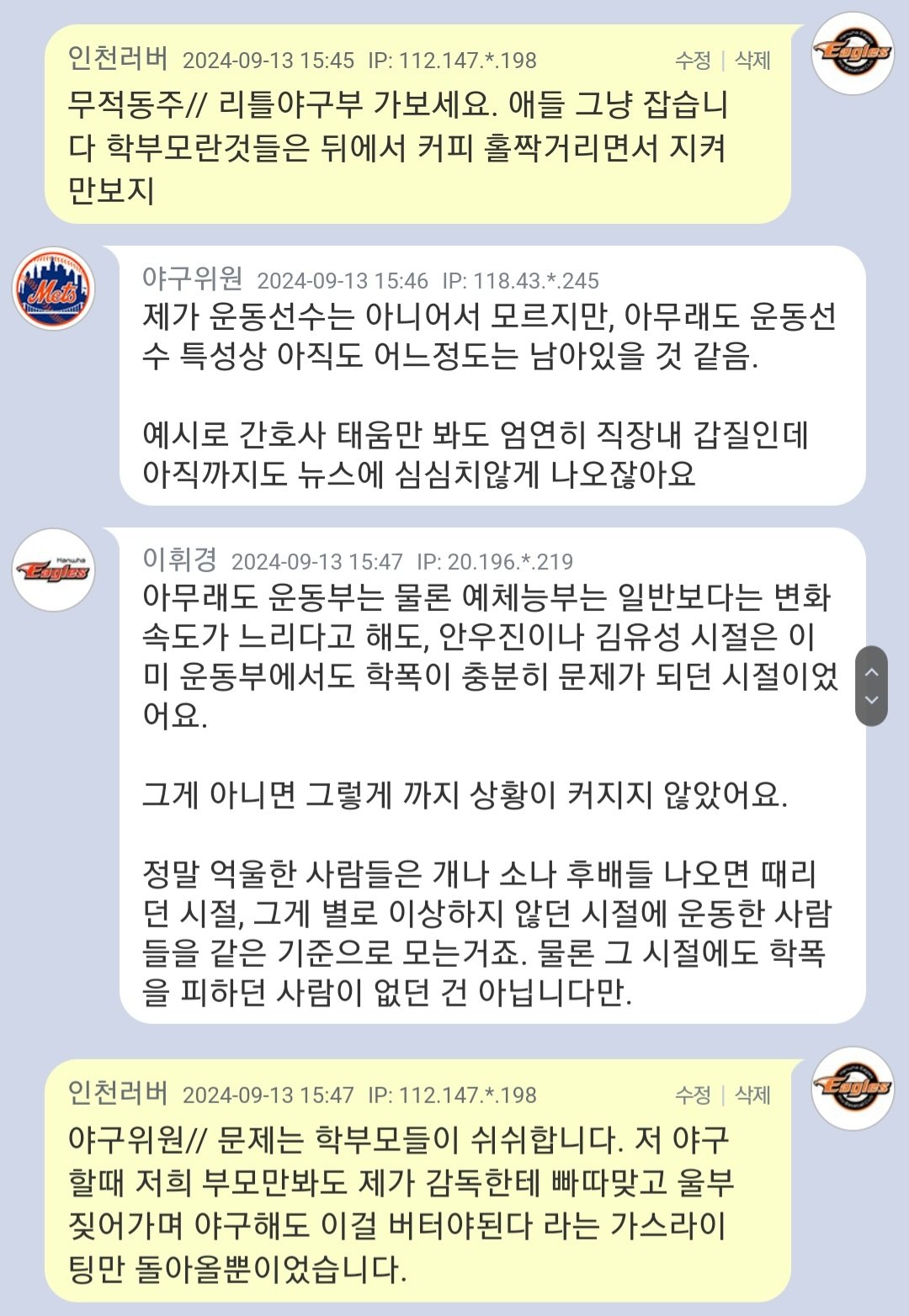The height and width of the screenshot is (1316, 909).
Task: Tap the scroll-down arrow on the floating scroller
Action: click(871, 700)
